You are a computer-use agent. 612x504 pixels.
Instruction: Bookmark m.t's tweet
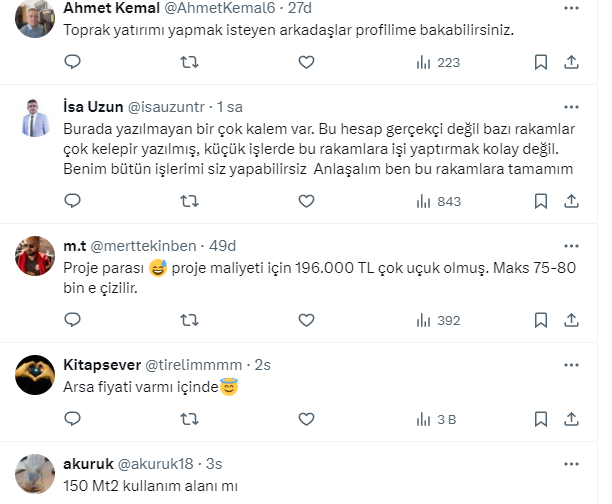coord(541,320)
